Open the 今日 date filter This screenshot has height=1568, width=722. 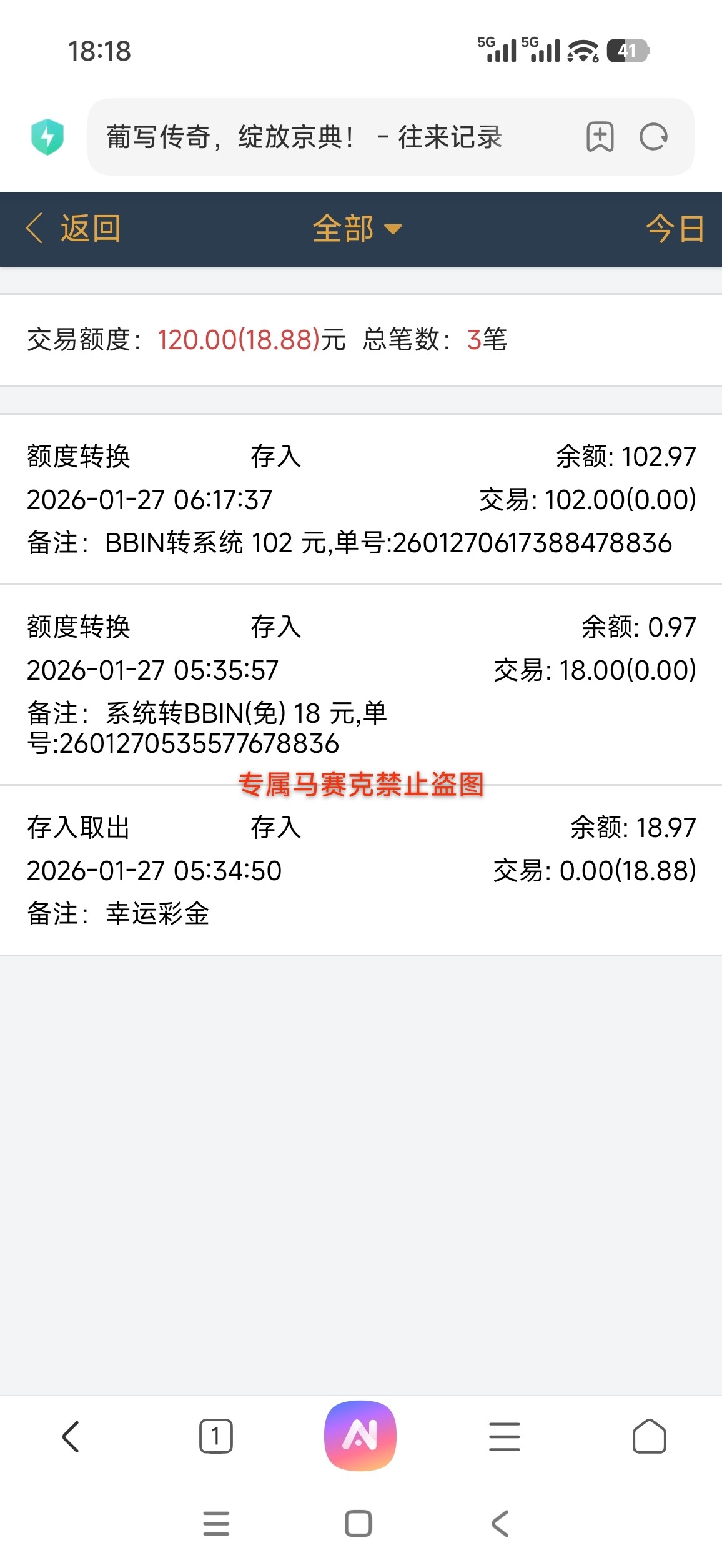point(675,228)
